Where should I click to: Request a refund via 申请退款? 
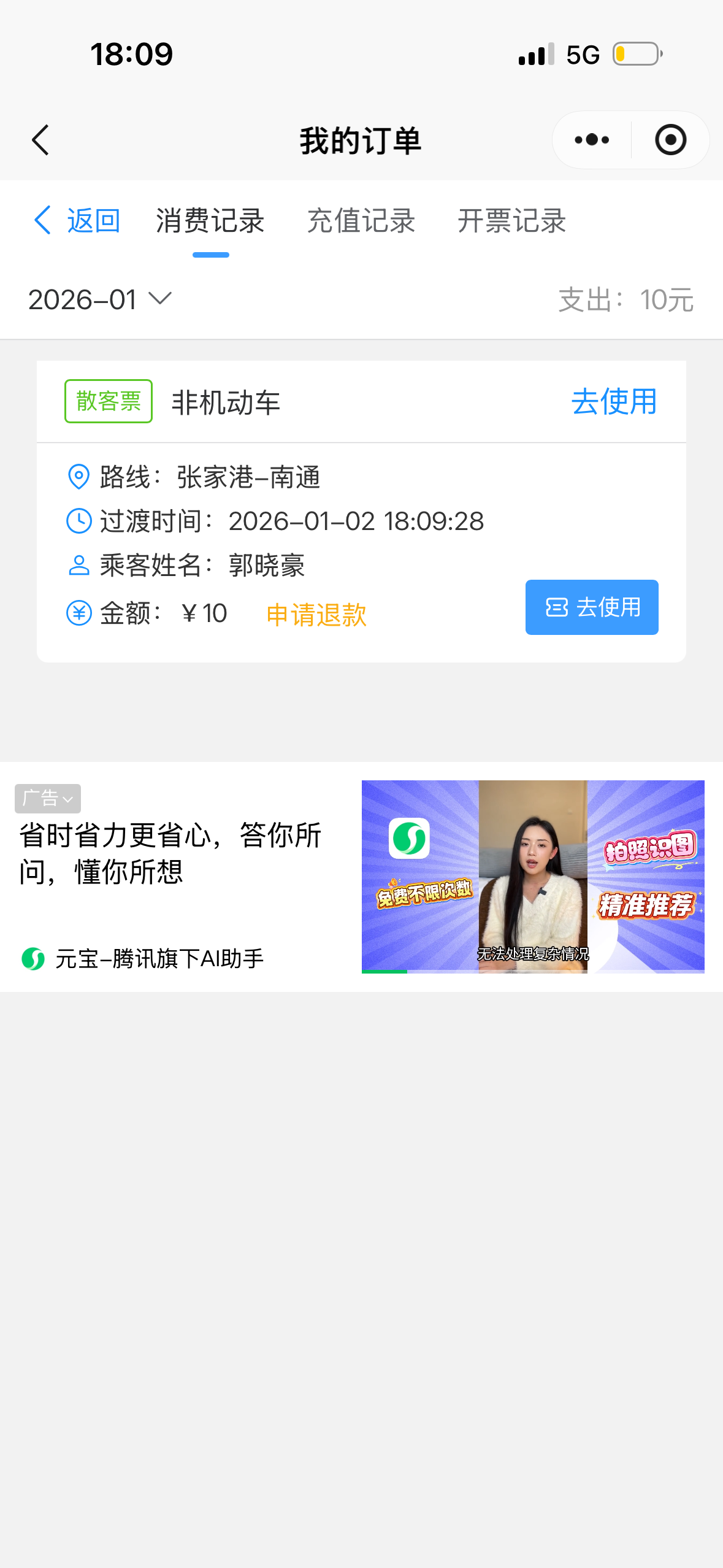click(x=316, y=615)
